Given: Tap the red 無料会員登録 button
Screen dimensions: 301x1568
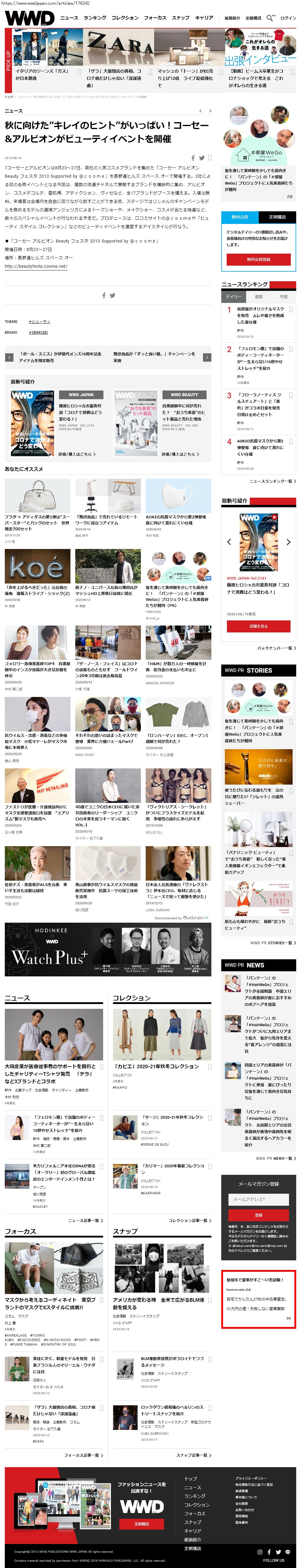Looking at the screenshot, I should point(258,259).
